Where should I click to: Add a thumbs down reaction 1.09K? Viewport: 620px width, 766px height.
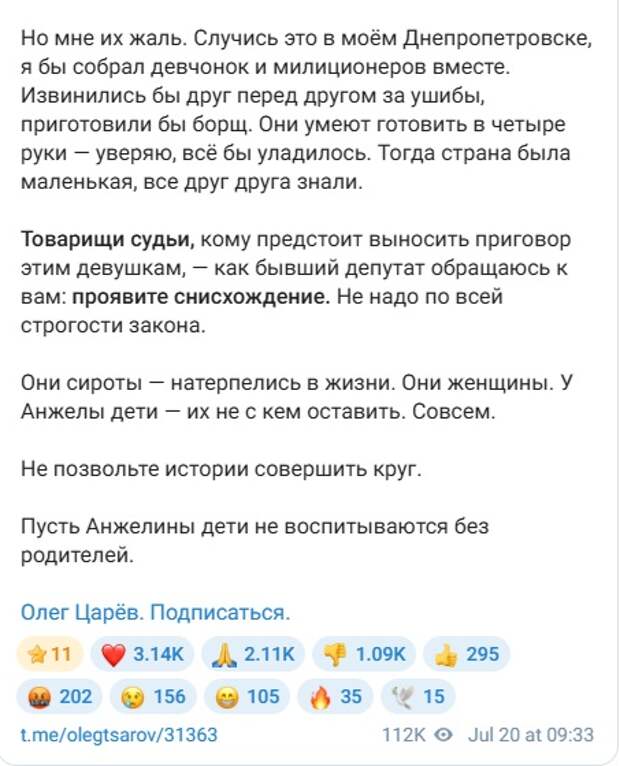click(x=364, y=655)
